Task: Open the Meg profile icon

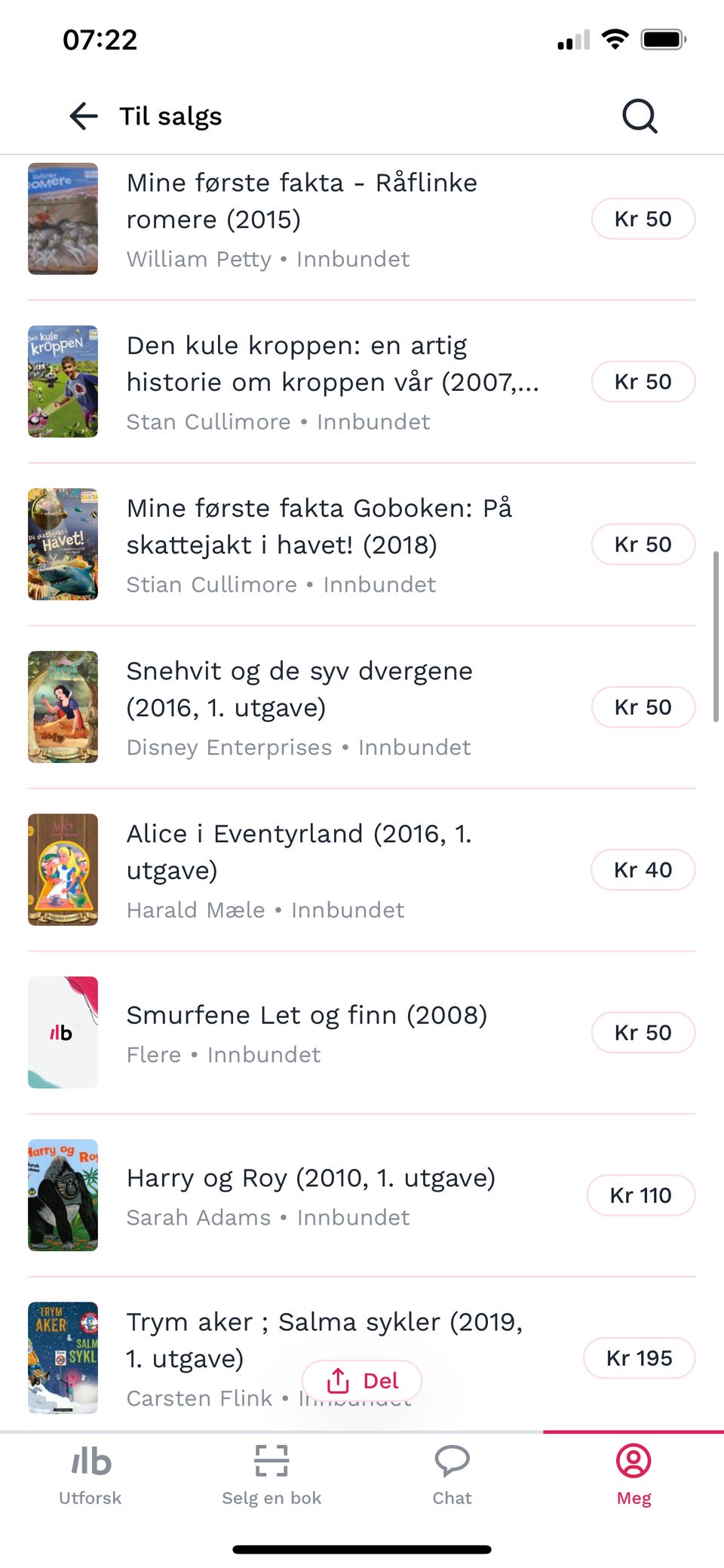Action: (633, 1462)
